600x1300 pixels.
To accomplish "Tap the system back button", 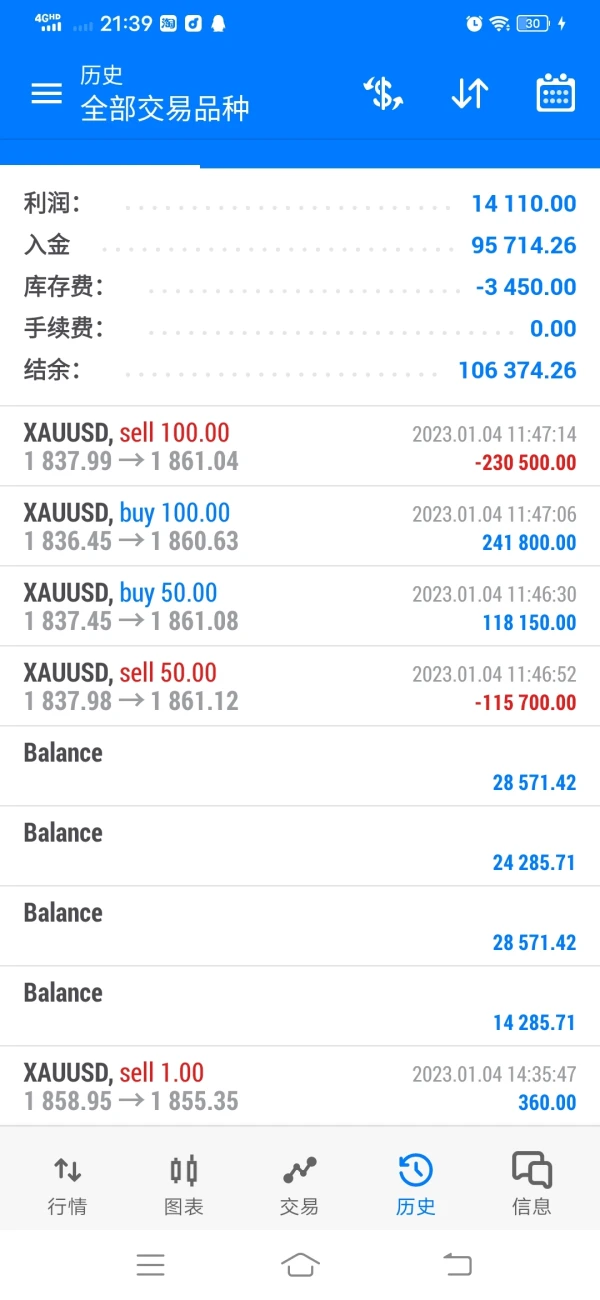I will pos(457,1265).
